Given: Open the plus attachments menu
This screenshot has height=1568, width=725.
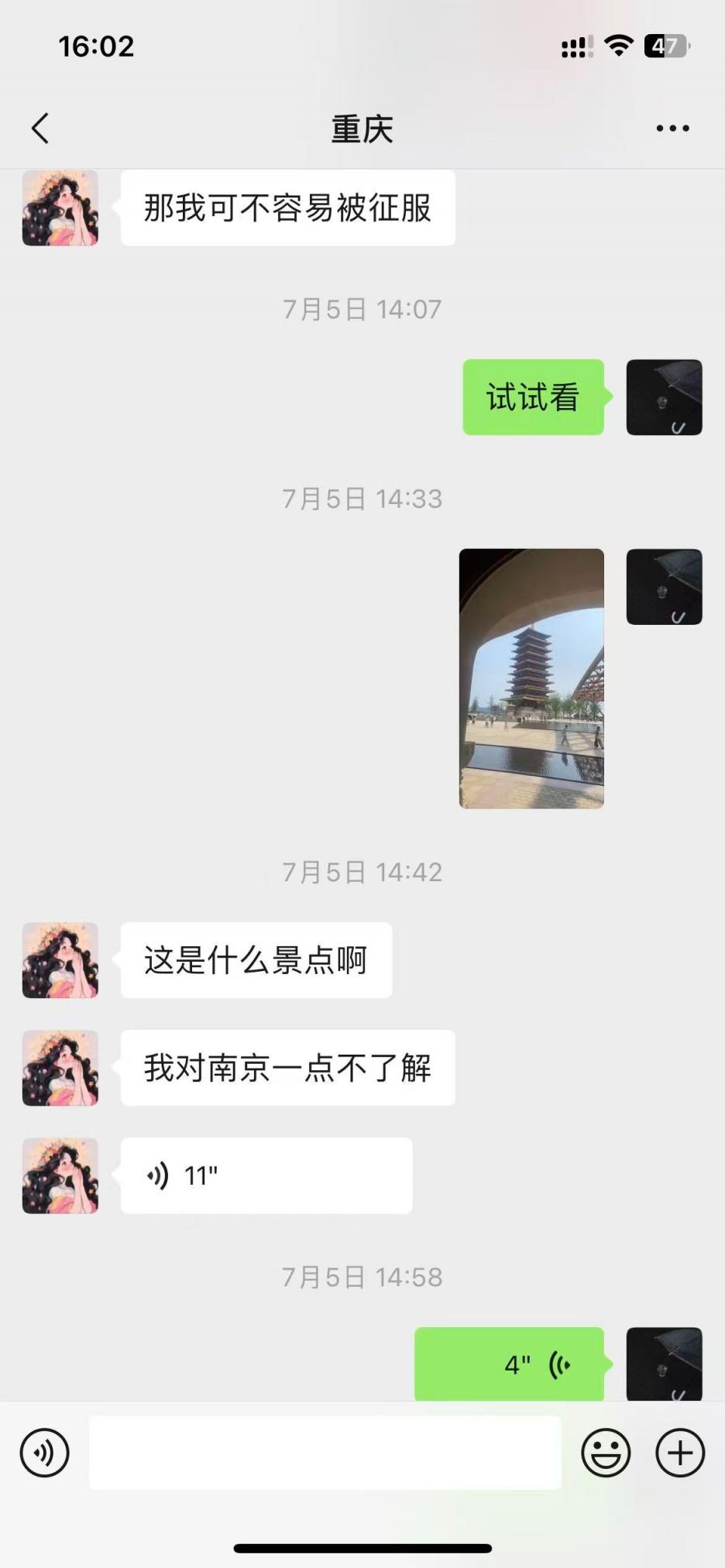Looking at the screenshot, I should pos(679,1453).
